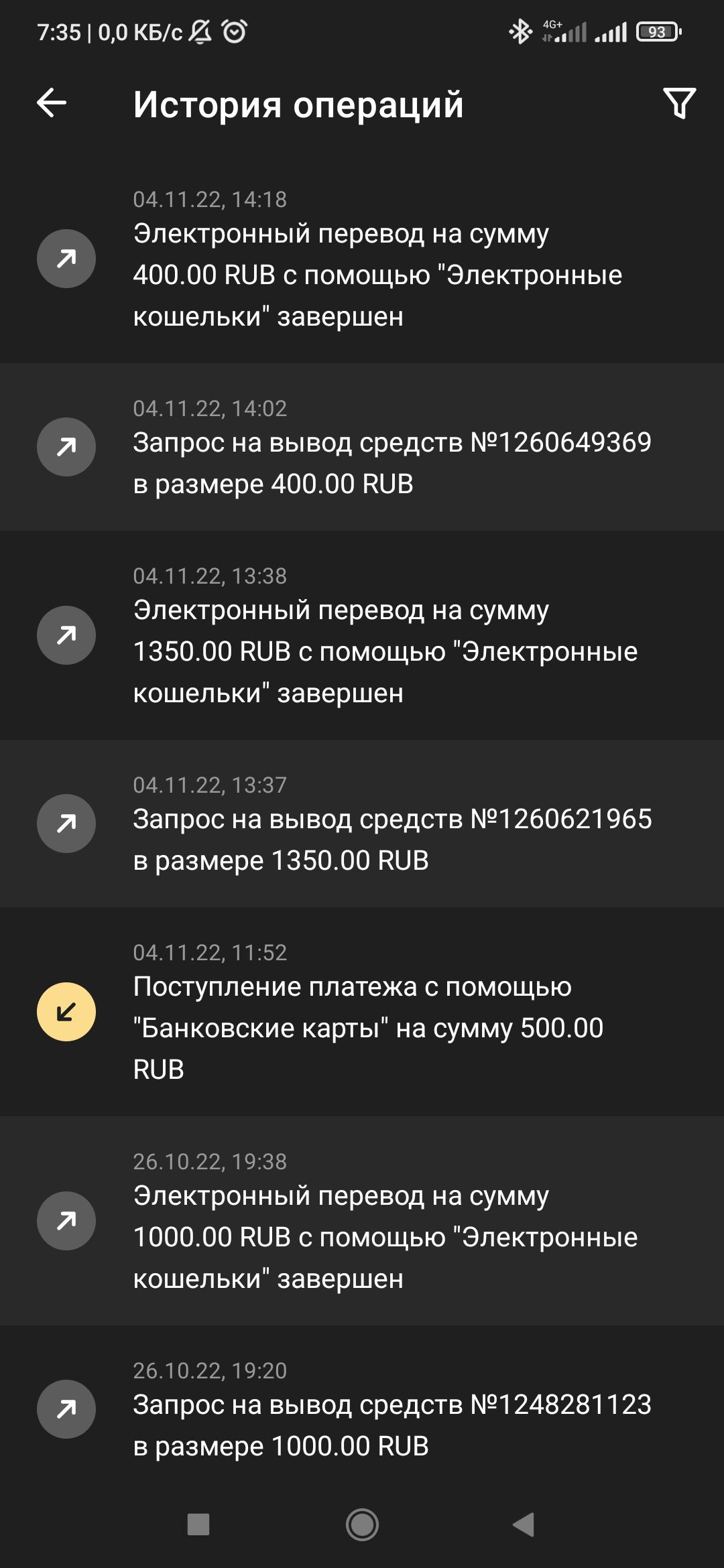The height and width of the screenshot is (1568, 724).
Task: Open withdrawal request №1260621965
Action: [x=362, y=824]
